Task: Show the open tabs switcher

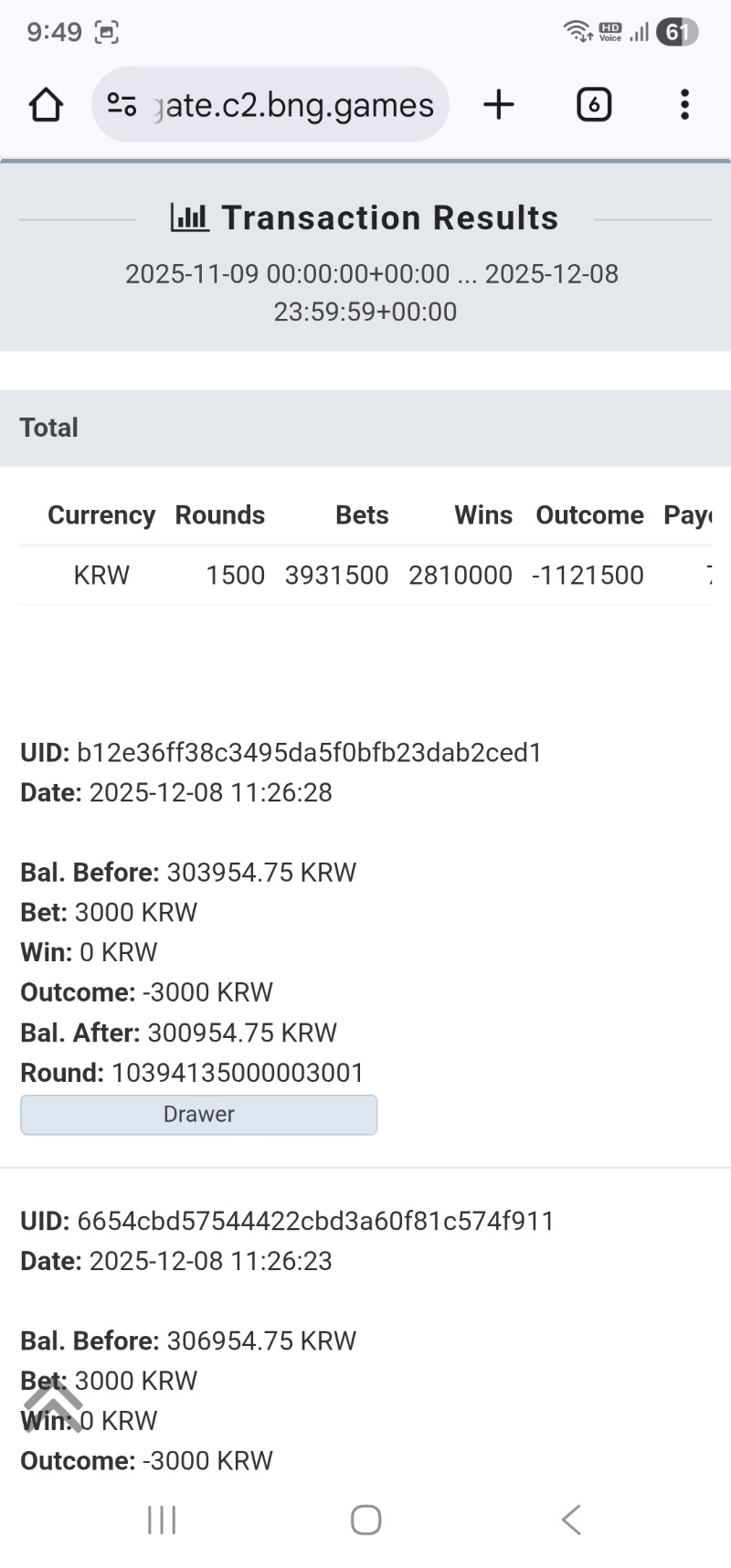Action: pyautogui.click(x=594, y=105)
